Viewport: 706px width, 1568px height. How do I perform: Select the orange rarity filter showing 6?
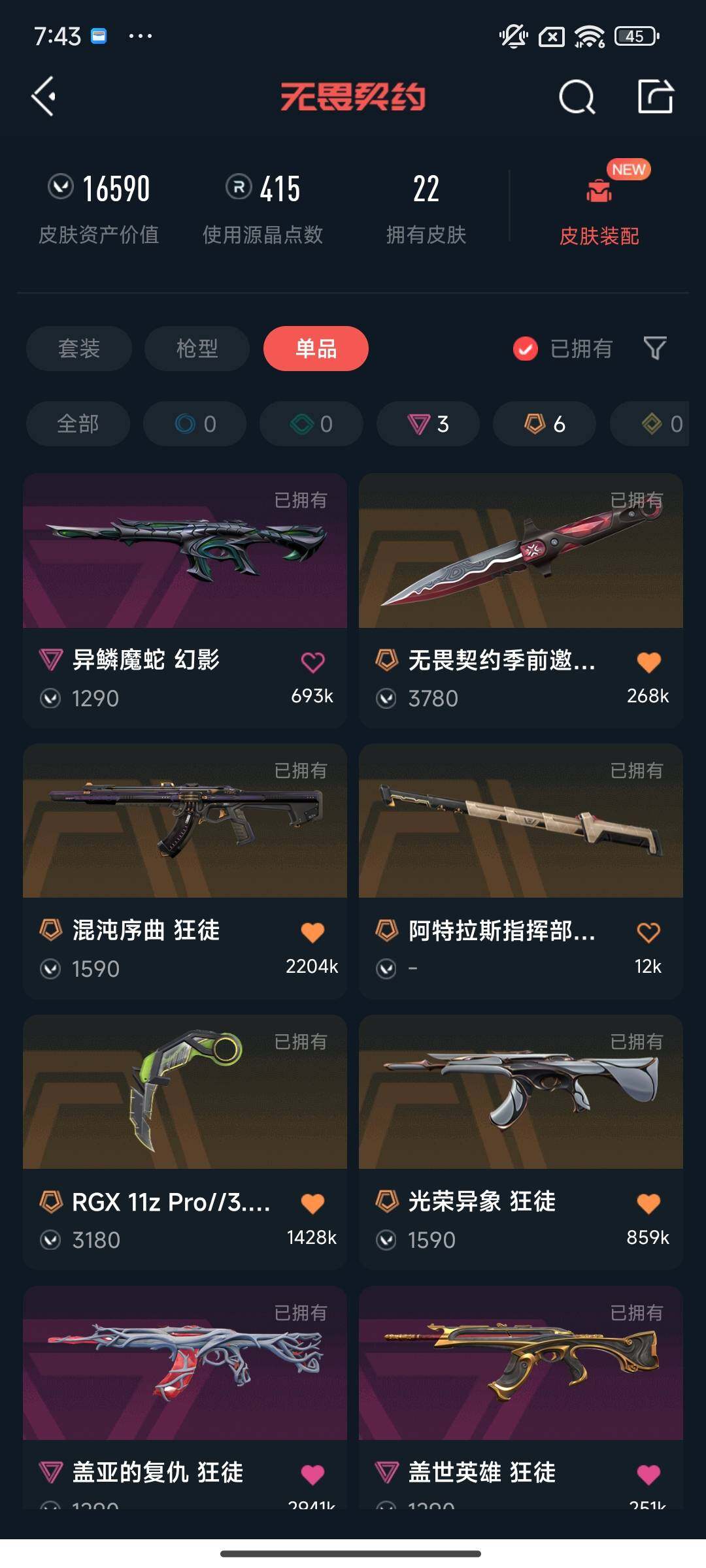544,423
